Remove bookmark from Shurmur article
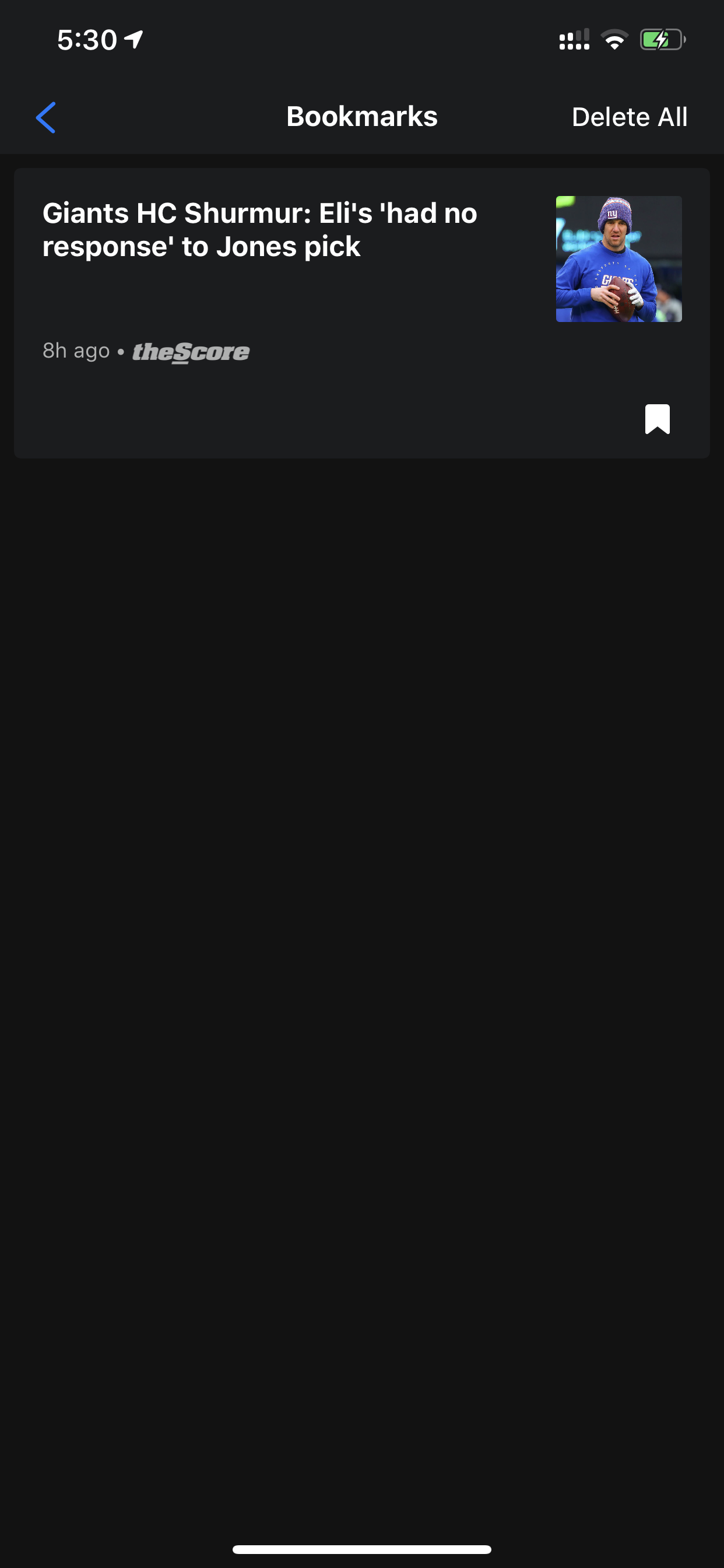This screenshot has height=1568, width=724. coord(657,419)
